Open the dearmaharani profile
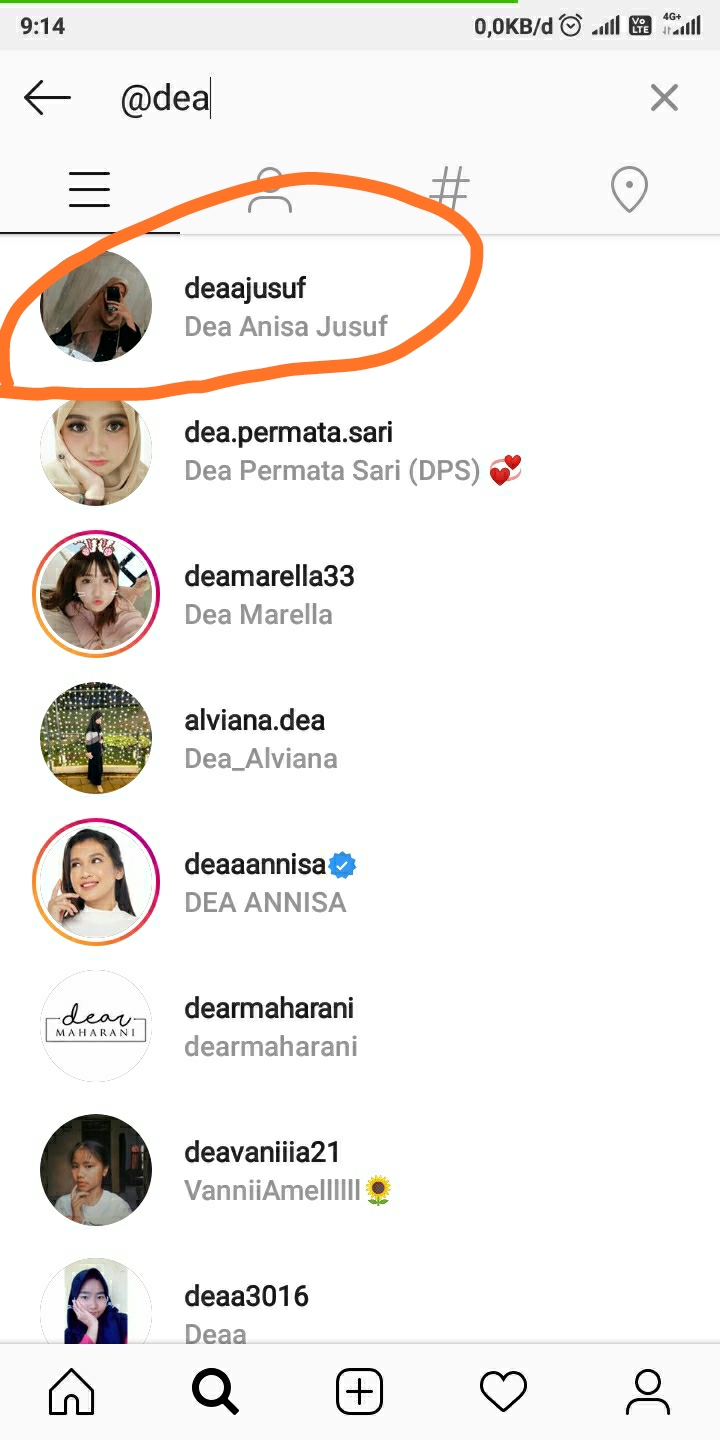The image size is (720, 1440). (x=269, y=1026)
